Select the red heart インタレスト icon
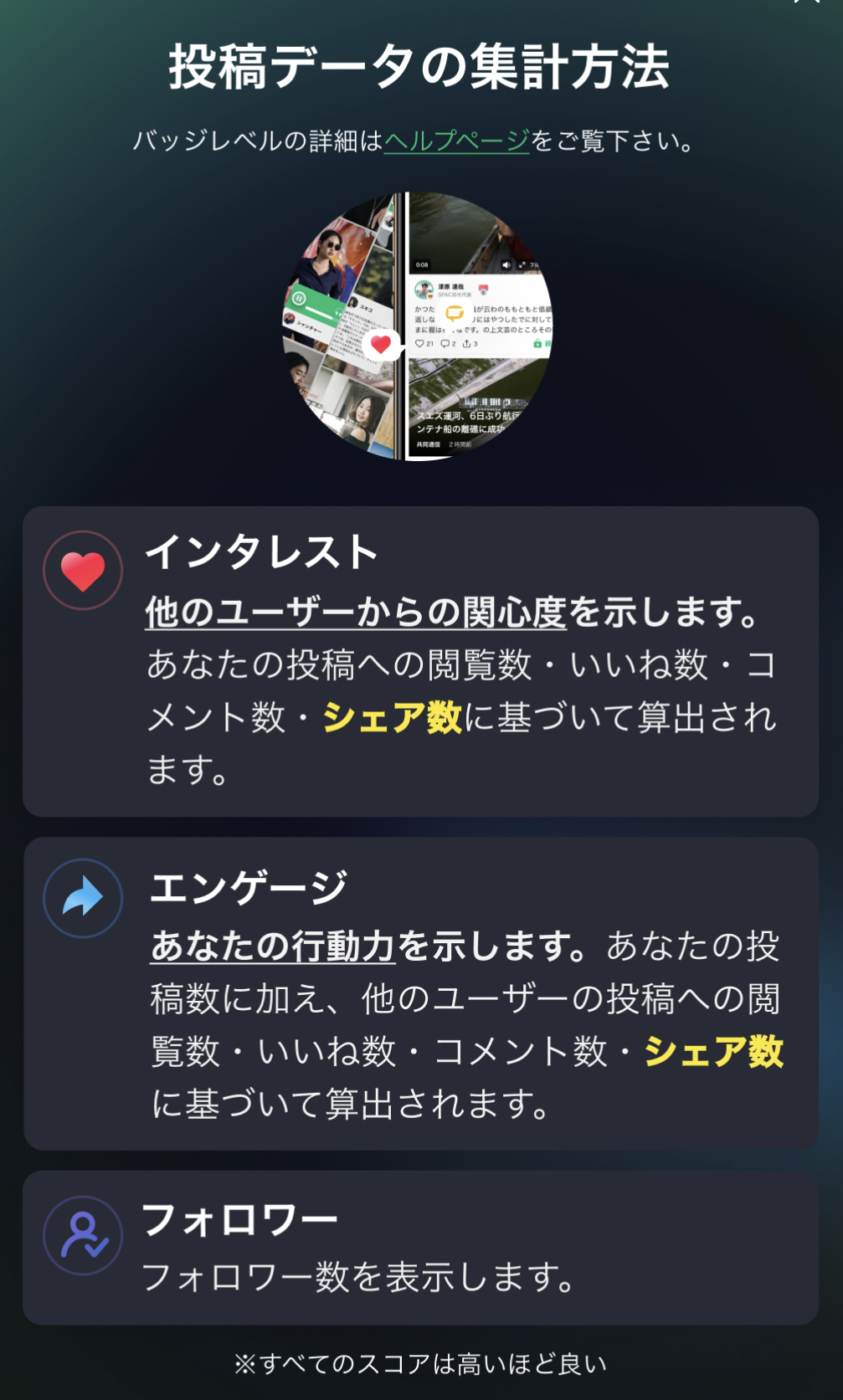Viewport: 843px width, 1400px height. 83,571
